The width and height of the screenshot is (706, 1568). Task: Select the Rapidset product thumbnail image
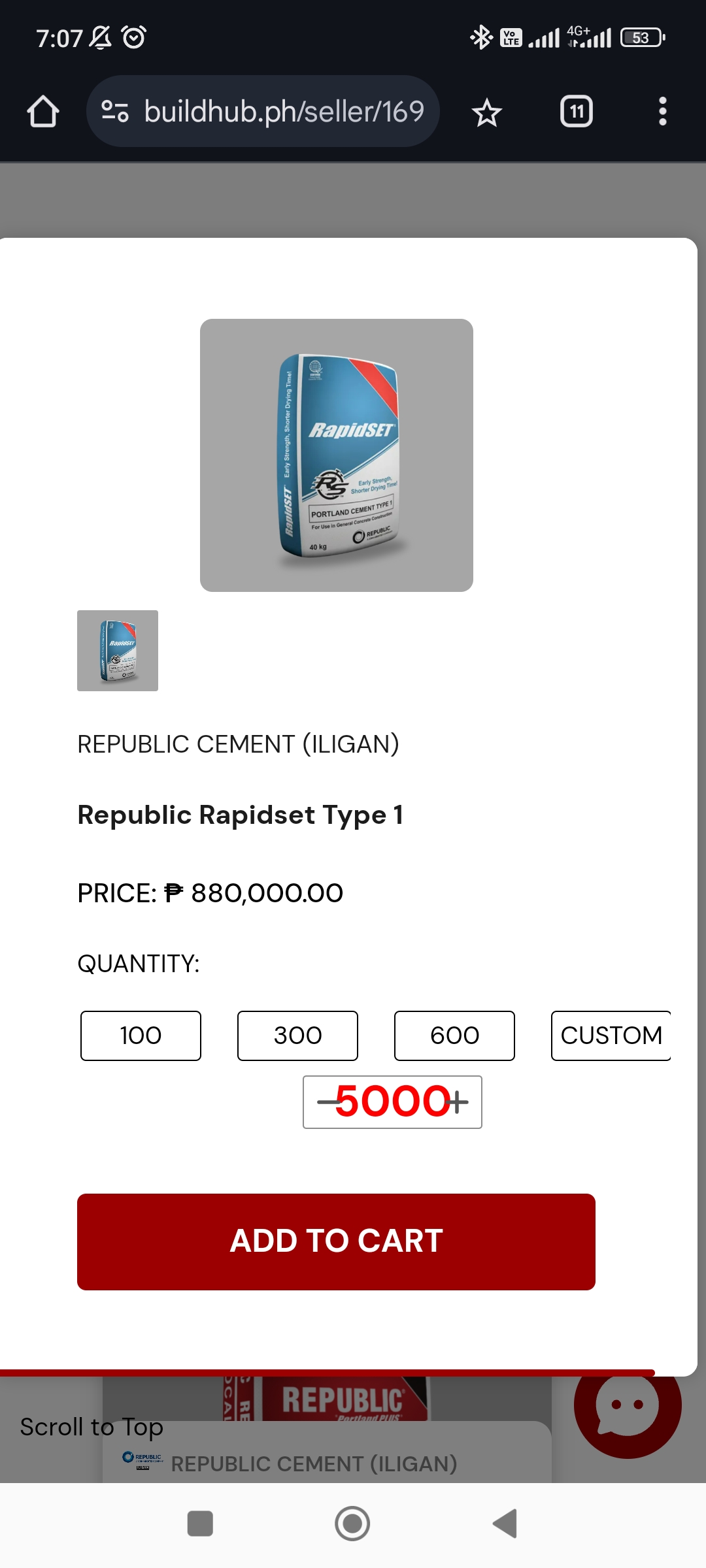(x=118, y=651)
